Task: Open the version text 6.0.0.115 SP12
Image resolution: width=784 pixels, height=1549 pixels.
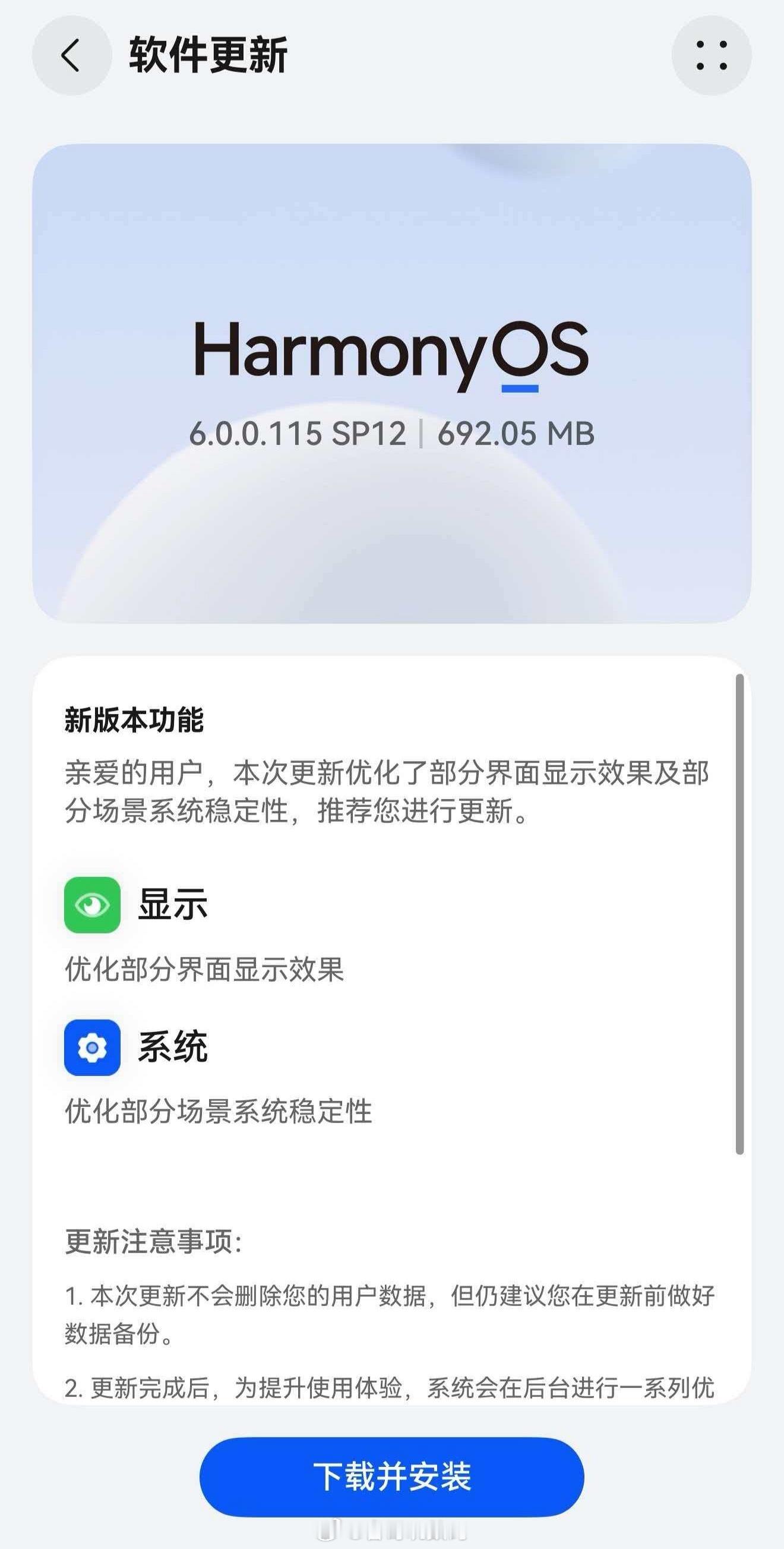Action: point(297,434)
